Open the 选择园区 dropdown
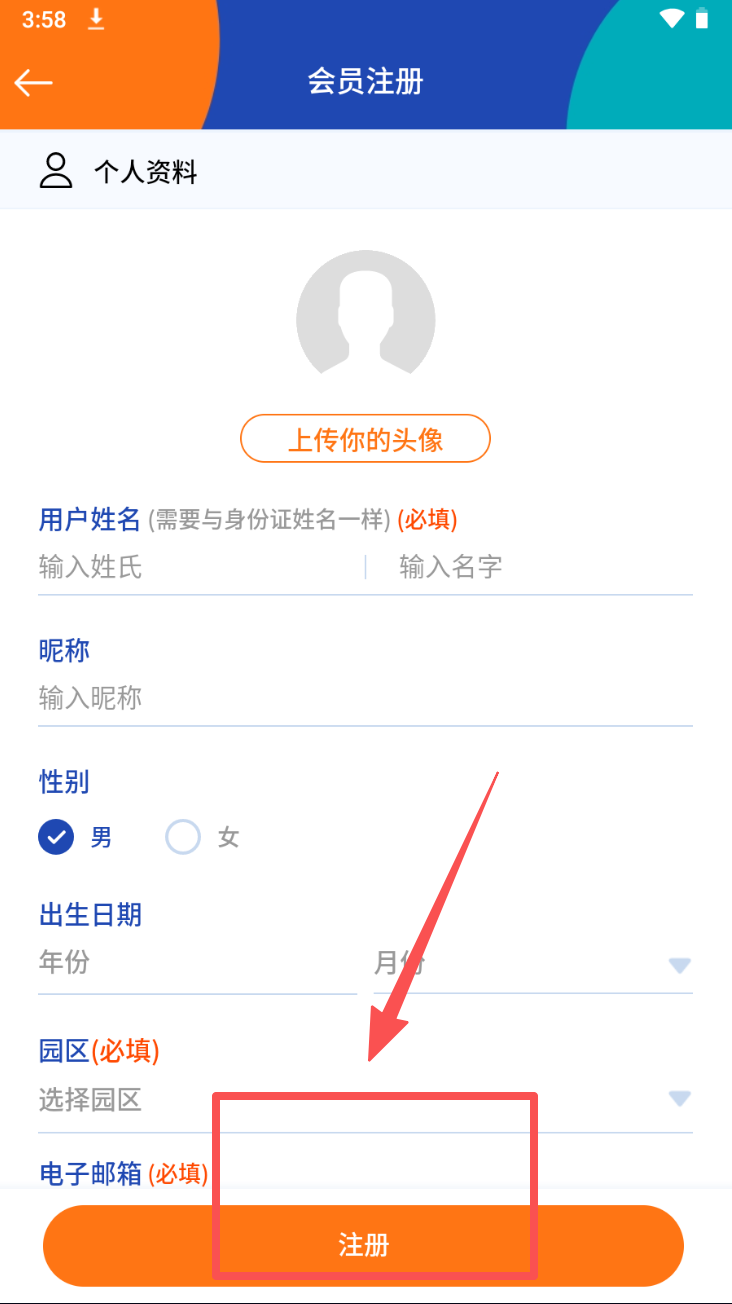The height and width of the screenshot is (1304, 732). [365, 1100]
